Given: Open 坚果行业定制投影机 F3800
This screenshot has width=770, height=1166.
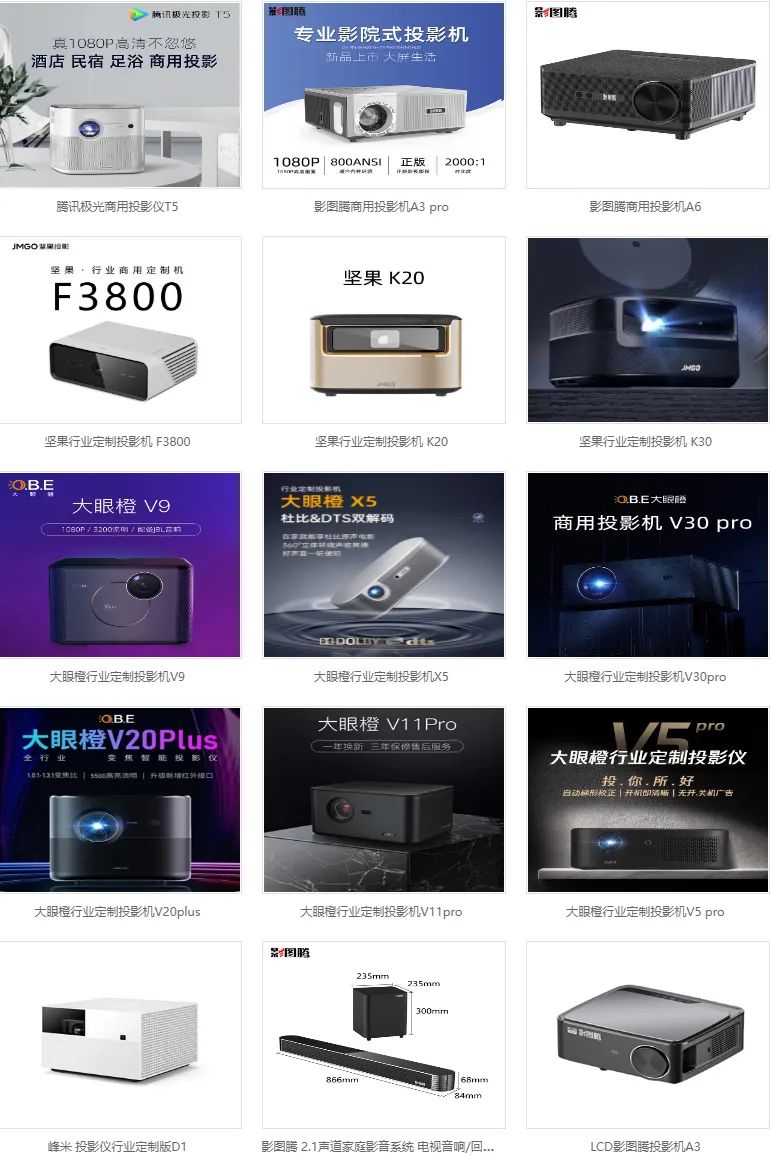Looking at the screenshot, I should tap(120, 330).
